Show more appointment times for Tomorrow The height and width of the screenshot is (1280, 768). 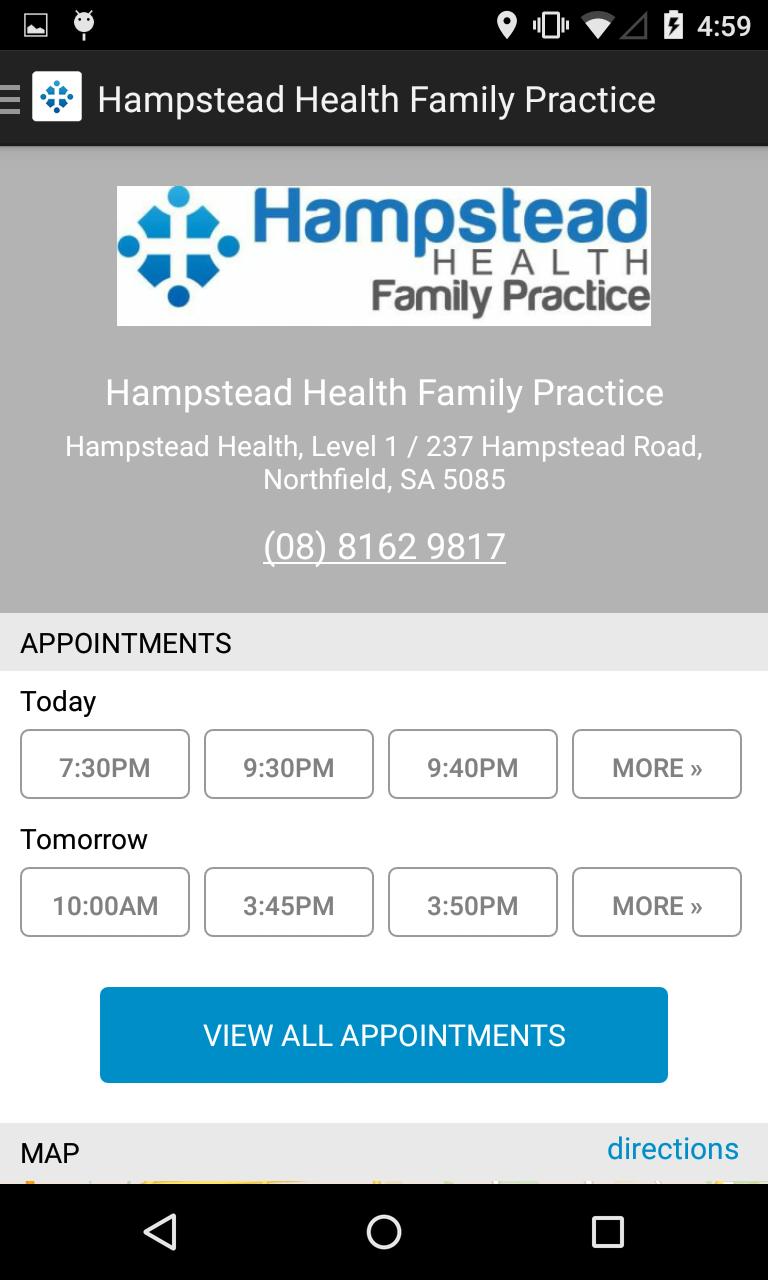point(657,903)
